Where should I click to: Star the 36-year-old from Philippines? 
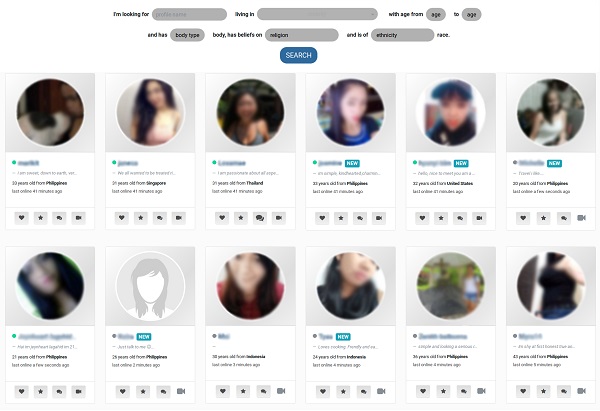[x=440, y=390]
